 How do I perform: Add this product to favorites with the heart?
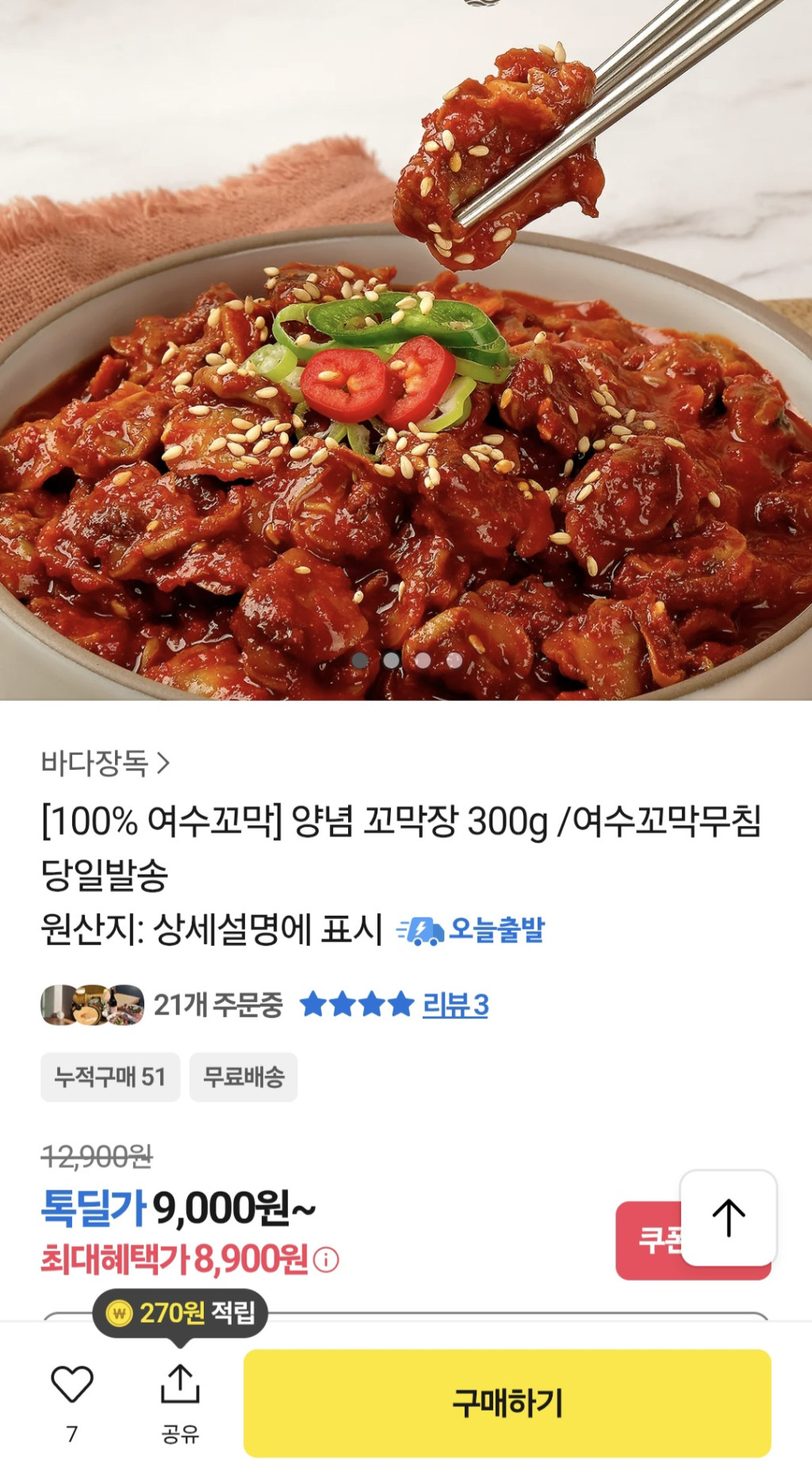click(x=72, y=1384)
